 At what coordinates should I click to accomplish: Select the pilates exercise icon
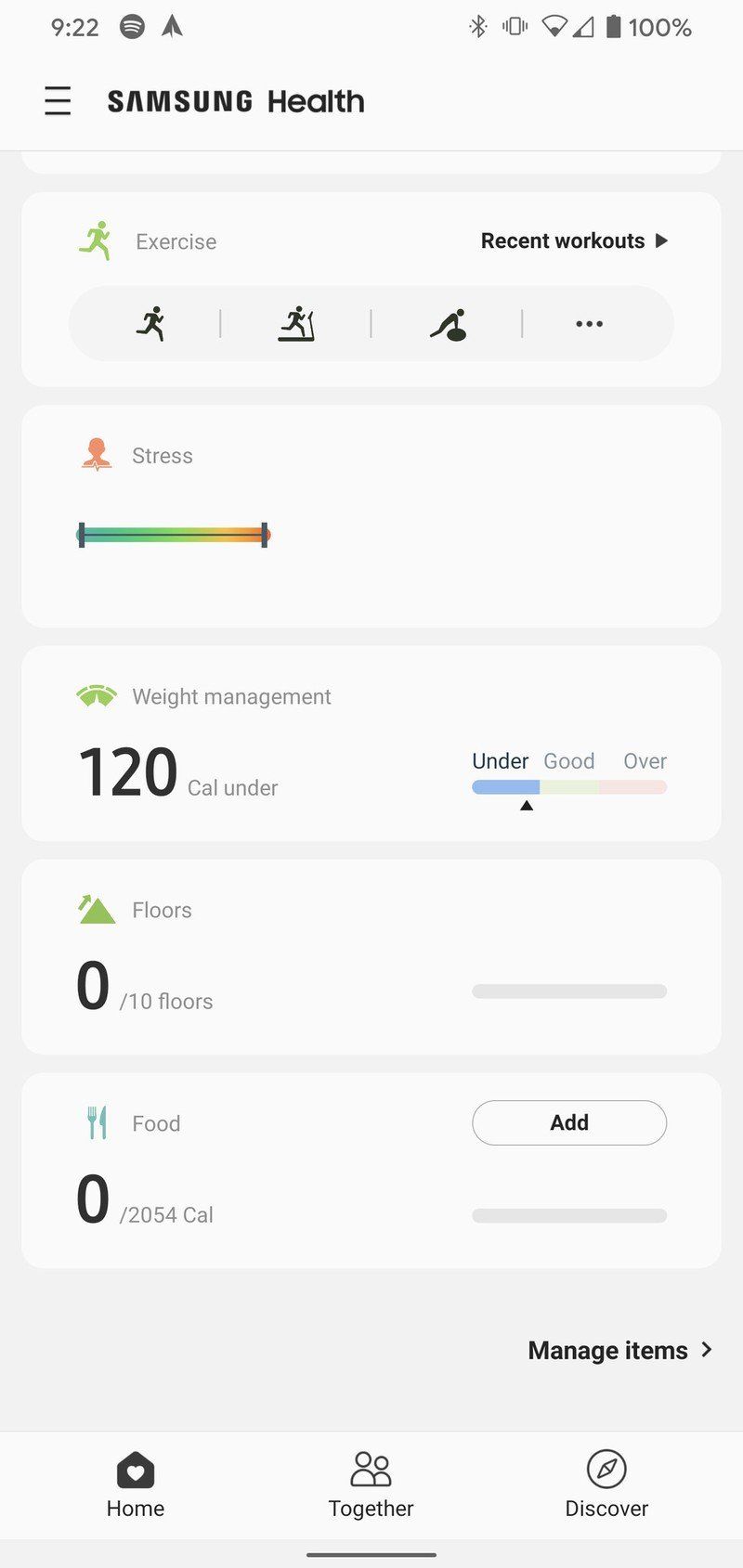click(449, 325)
